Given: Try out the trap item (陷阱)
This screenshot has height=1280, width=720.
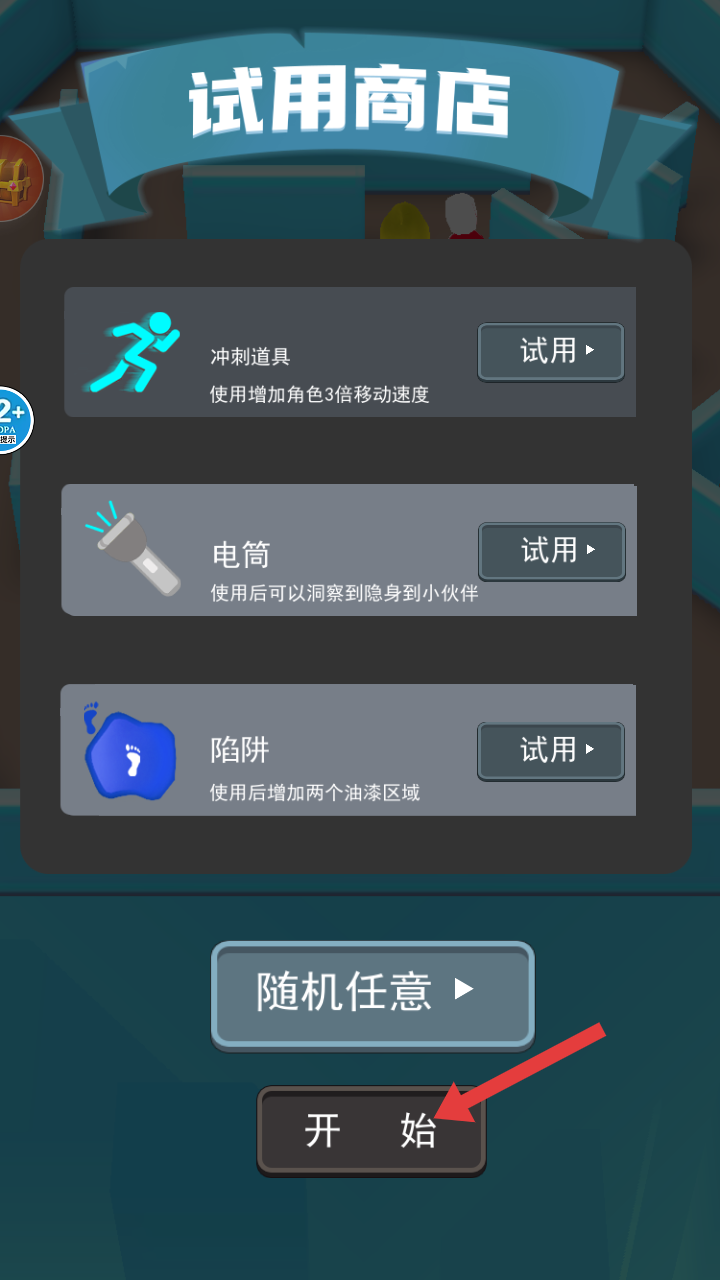Looking at the screenshot, I should point(551,751).
